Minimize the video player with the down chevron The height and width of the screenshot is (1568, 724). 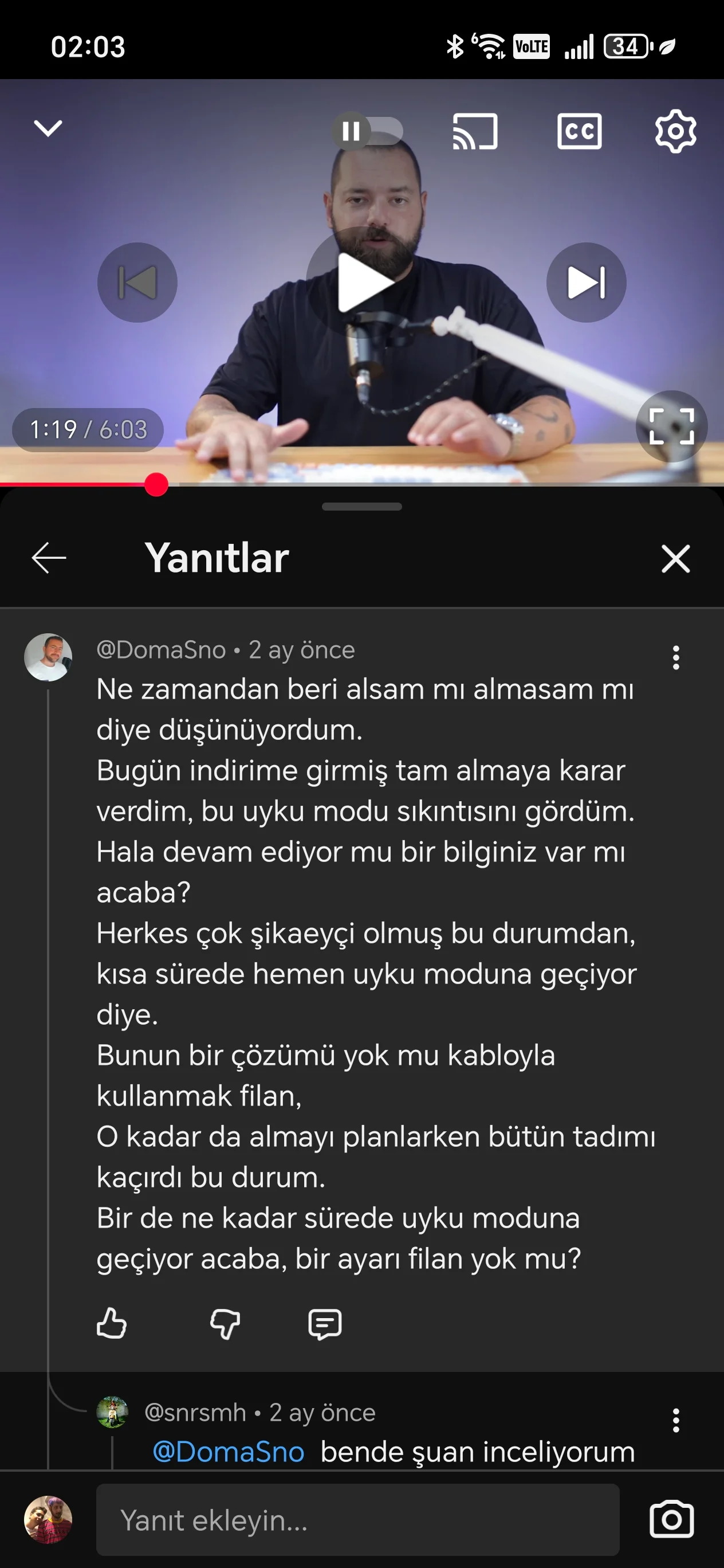click(48, 128)
